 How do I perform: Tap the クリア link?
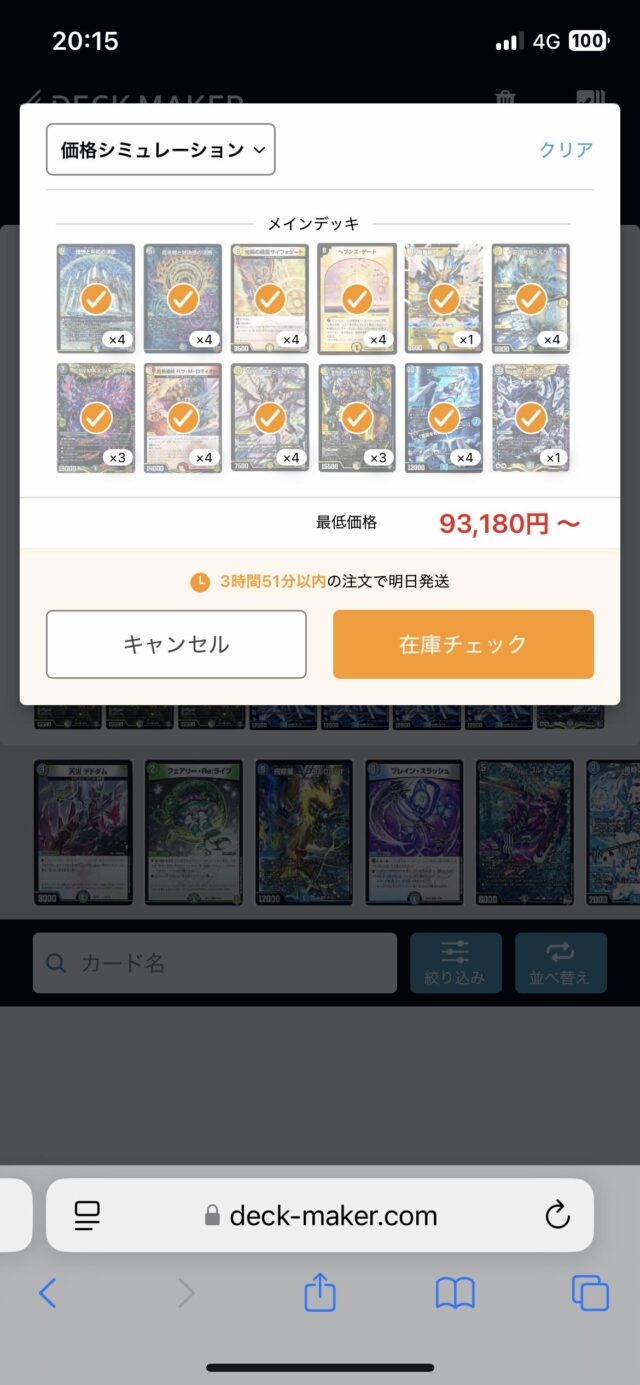(566, 150)
